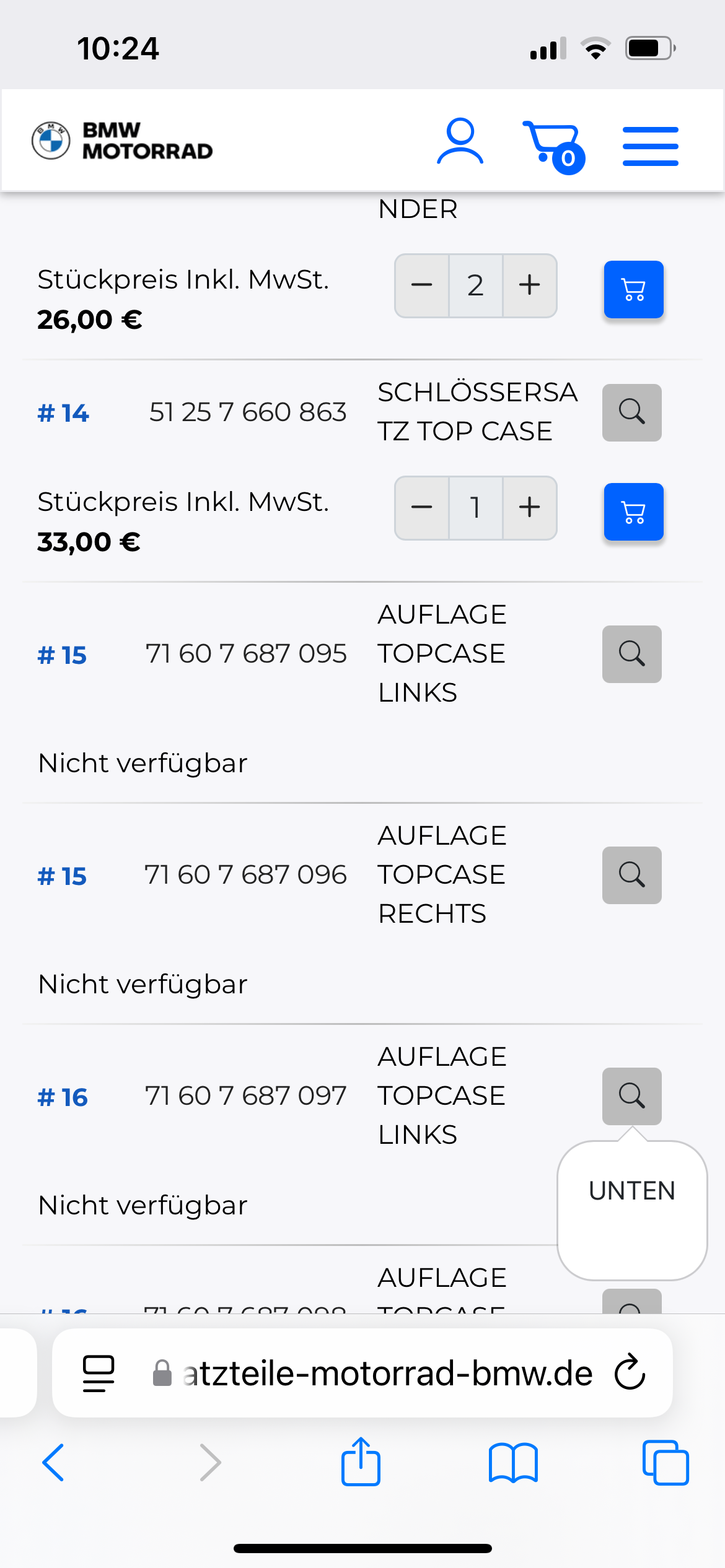The width and height of the screenshot is (725, 1568).
Task: Reload the page in Safari
Action: [x=630, y=1372]
